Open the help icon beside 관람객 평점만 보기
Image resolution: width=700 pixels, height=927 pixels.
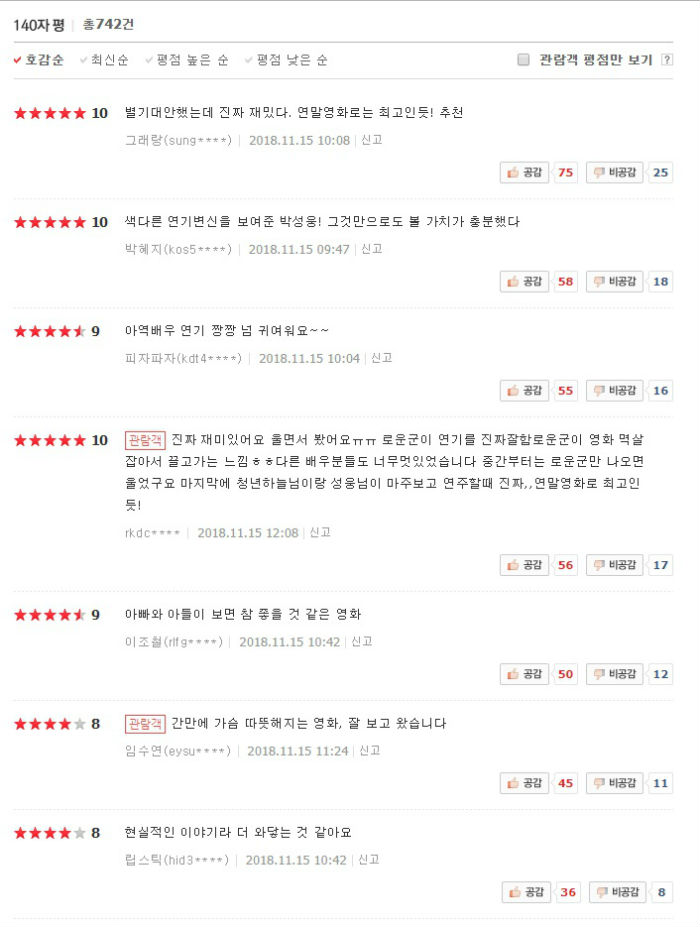click(667, 60)
